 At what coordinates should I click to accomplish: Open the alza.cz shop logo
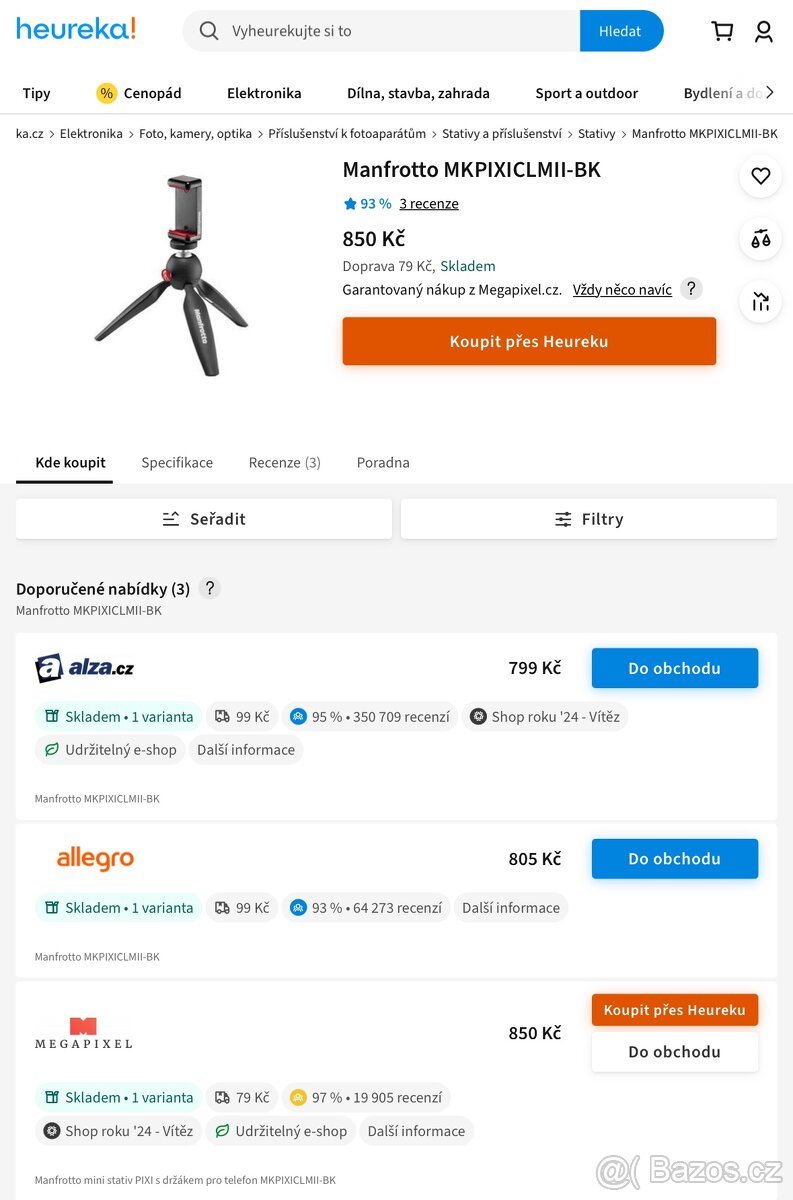coord(85,668)
